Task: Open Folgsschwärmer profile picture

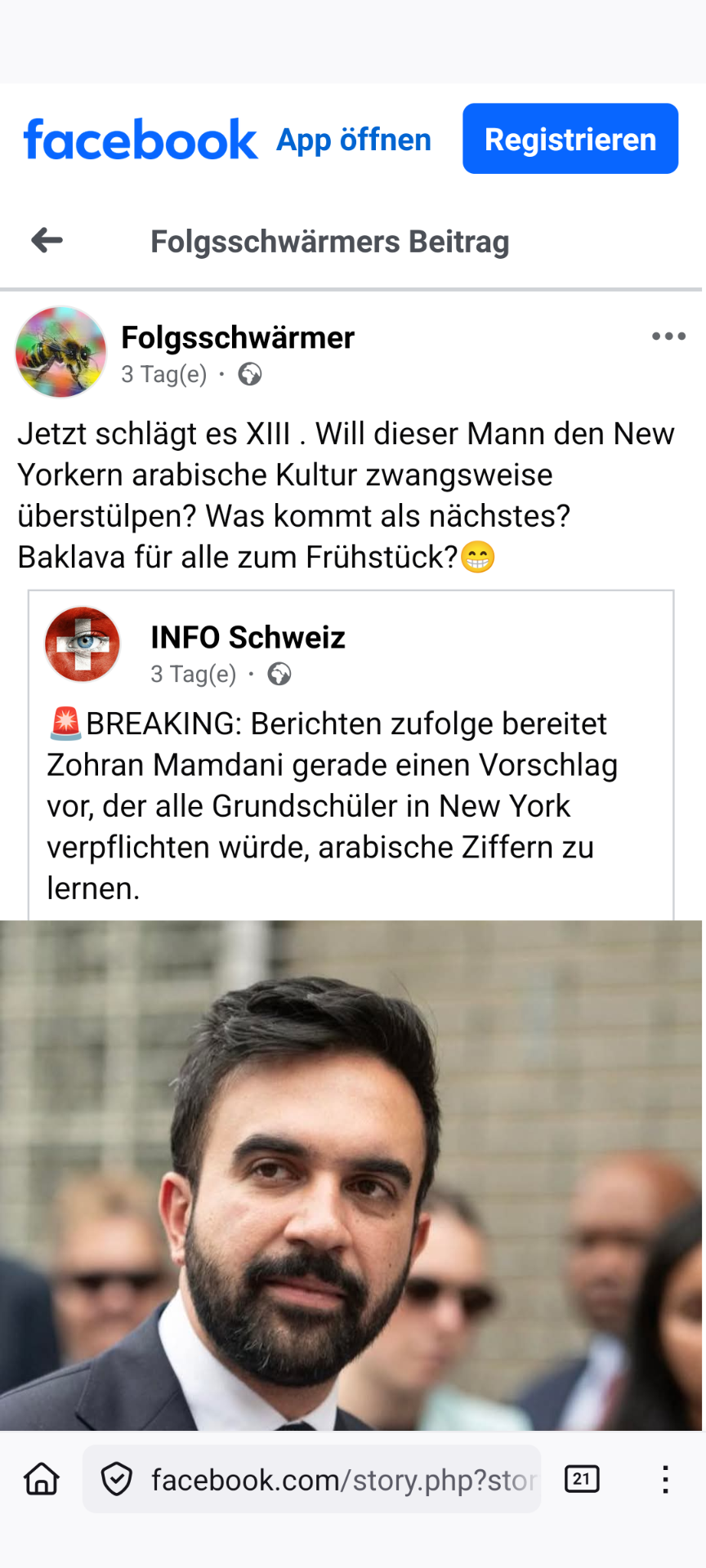Action: point(60,352)
